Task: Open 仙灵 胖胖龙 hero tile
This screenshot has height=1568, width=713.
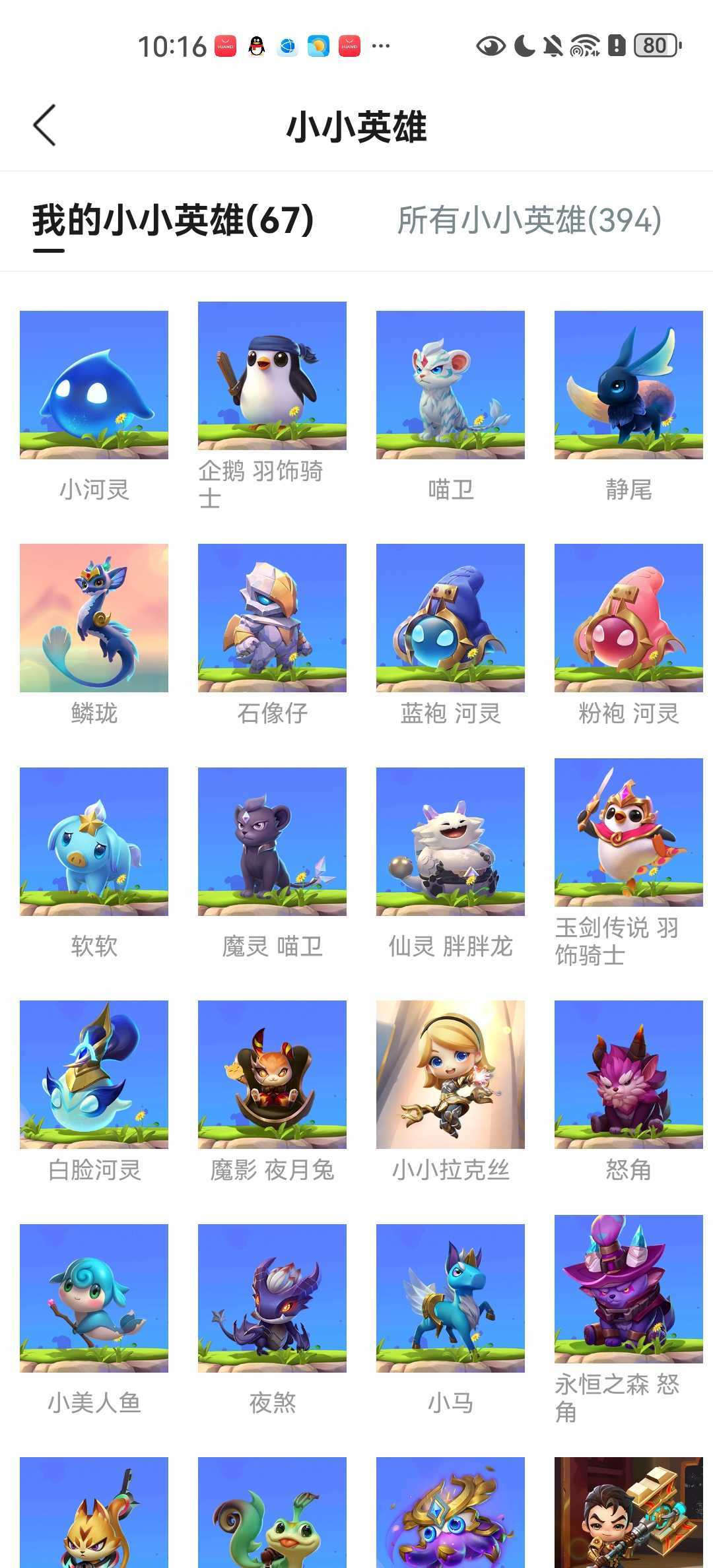Action: (450, 841)
